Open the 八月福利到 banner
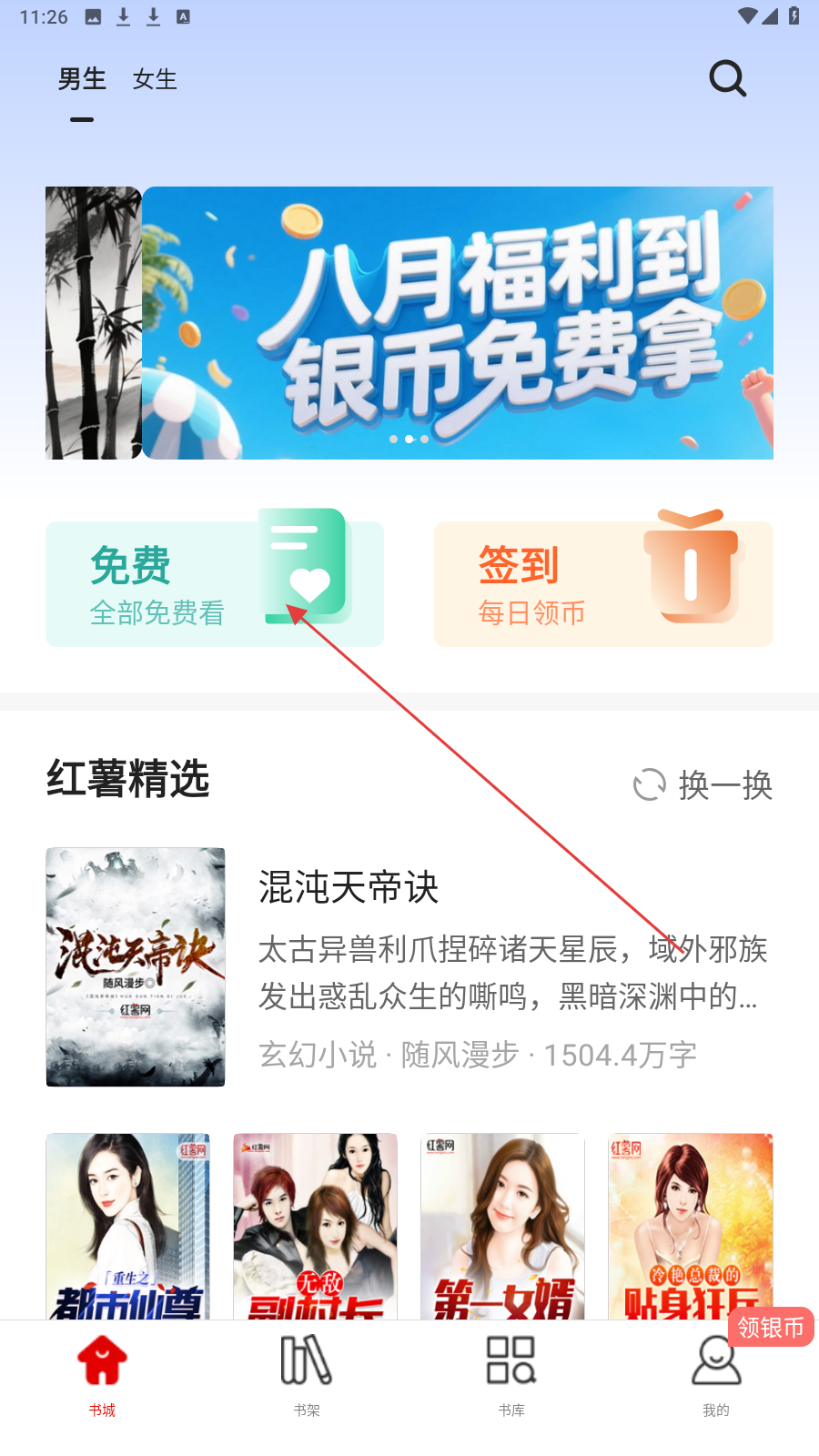 pyautogui.click(x=457, y=323)
